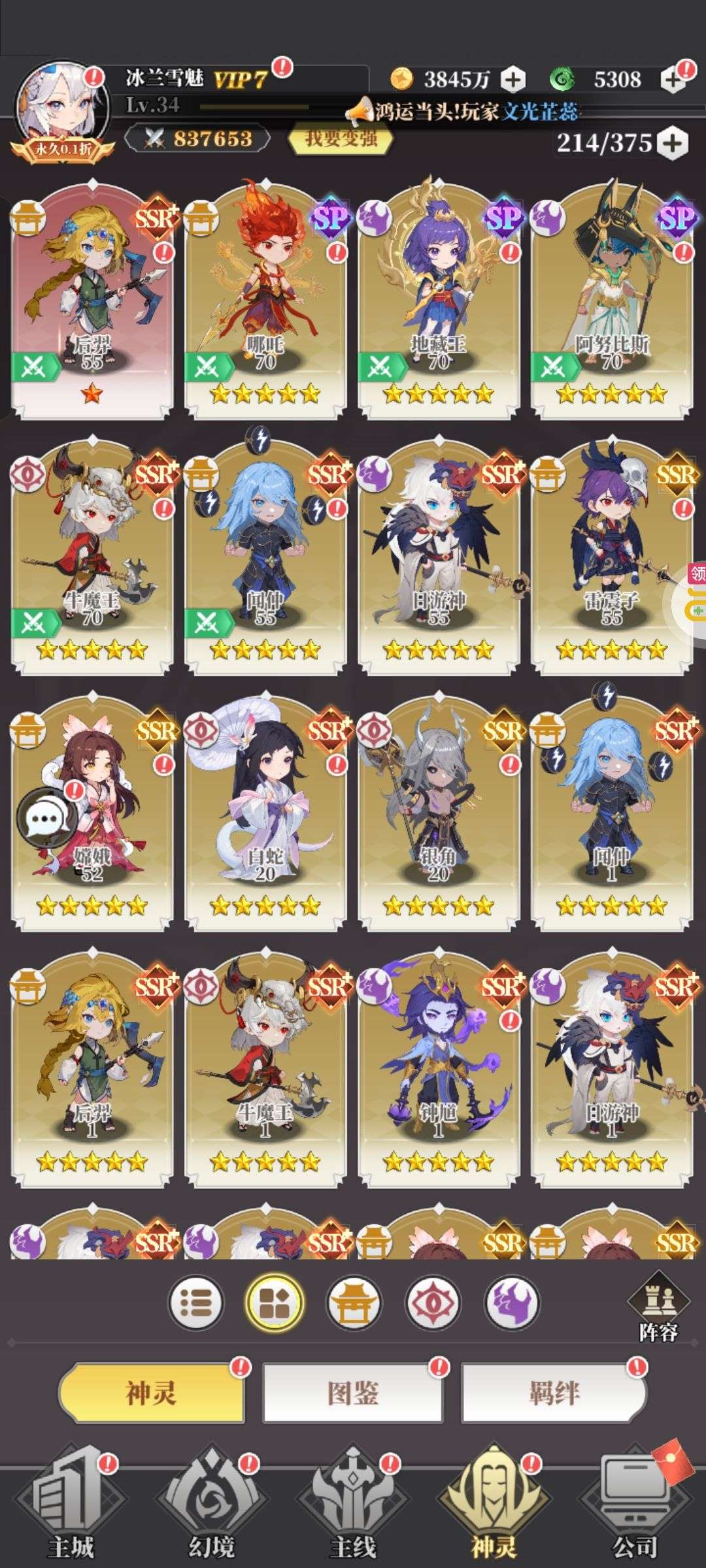Viewport: 706px width, 1568px height.
Task: Switch to the 图鉴 tab
Action: [x=353, y=1392]
